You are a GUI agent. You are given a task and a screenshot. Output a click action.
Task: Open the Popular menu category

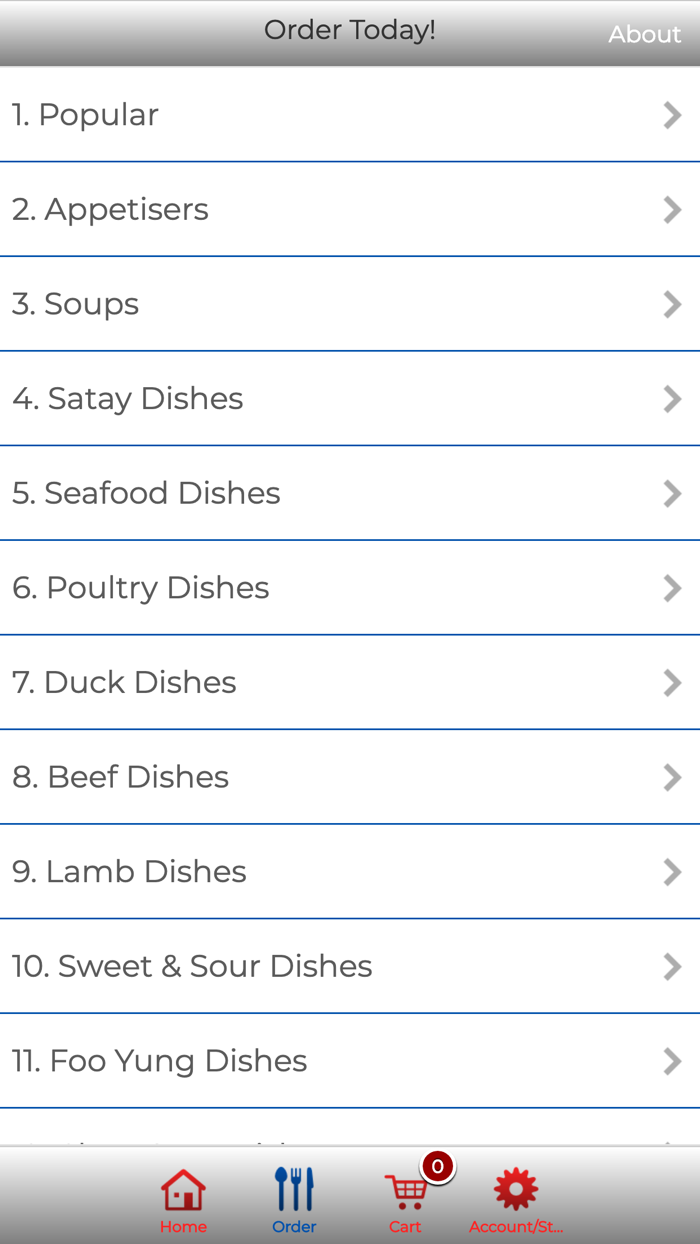pyautogui.click(x=349, y=115)
